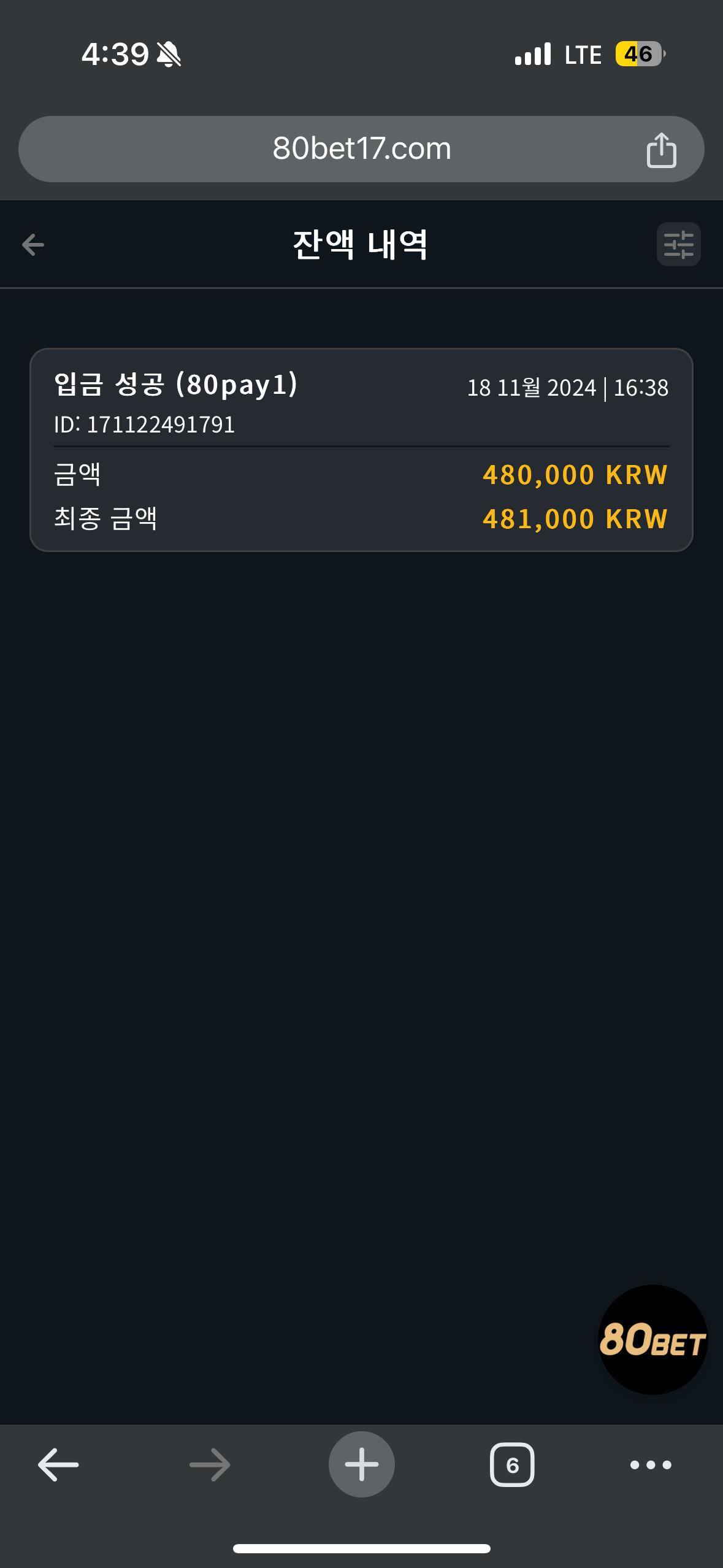Tap the floating 80BET button
This screenshot has height=1568, width=723.
(x=652, y=1340)
